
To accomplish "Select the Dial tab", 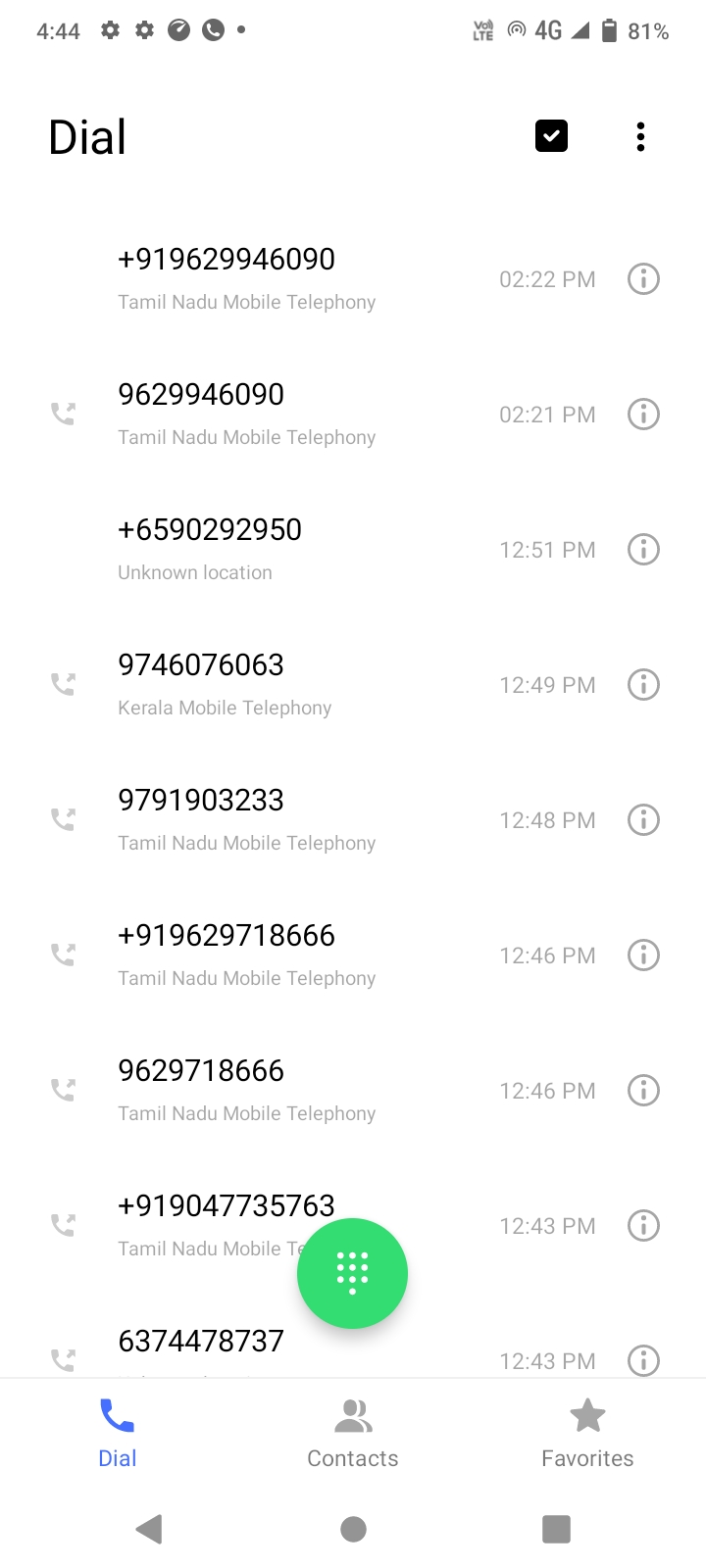I will point(118,1434).
